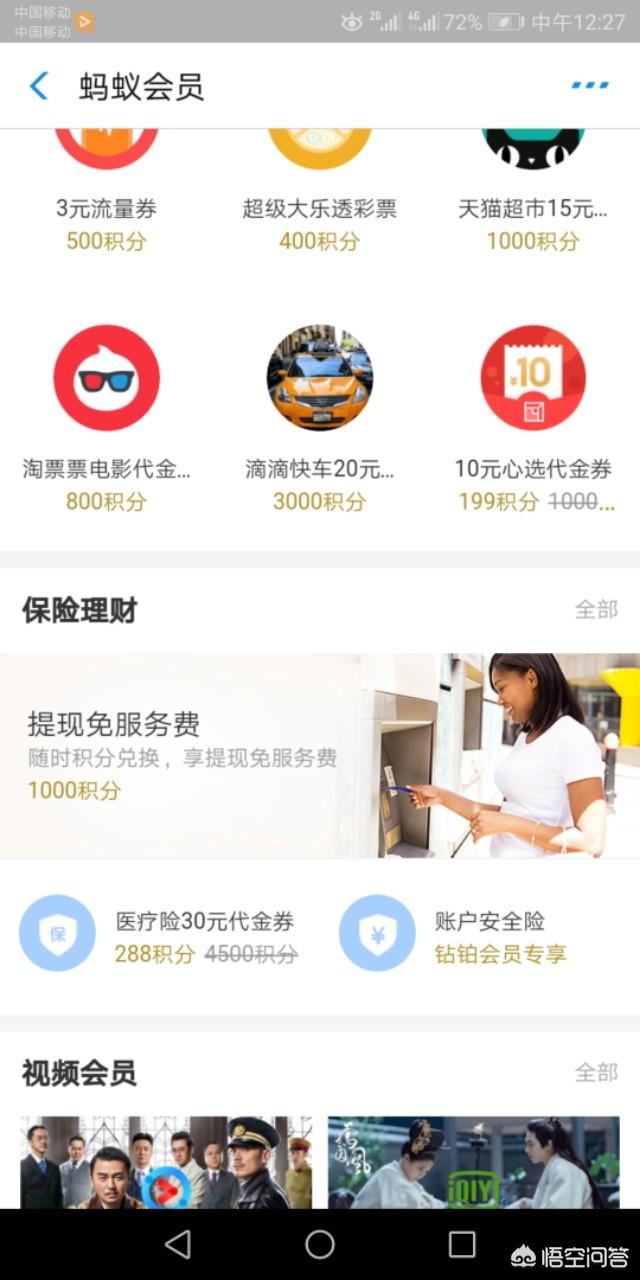The image size is (640, 1280).
Task: View 全部 for 保险理财
Action: tap(596, 609)
